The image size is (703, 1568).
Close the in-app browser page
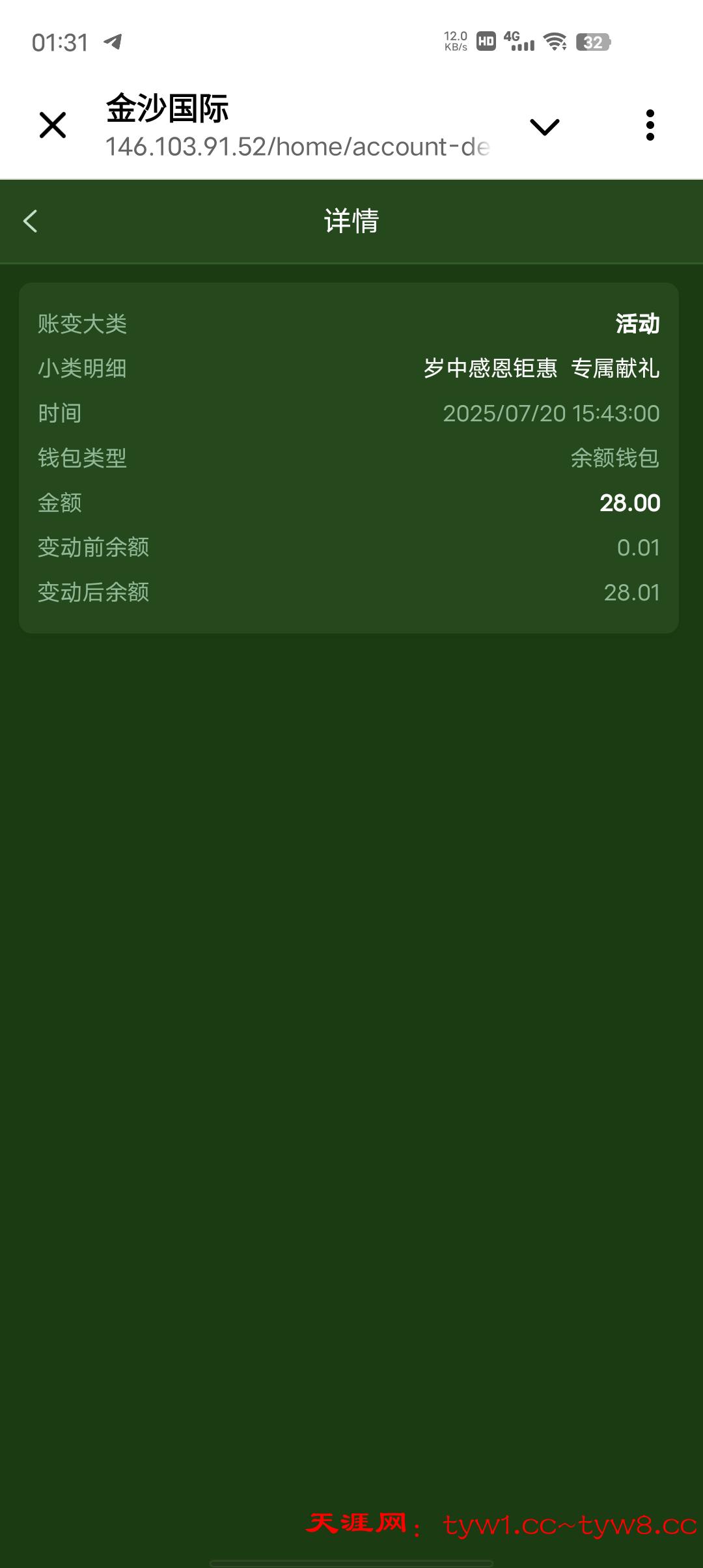coord(53,125)
